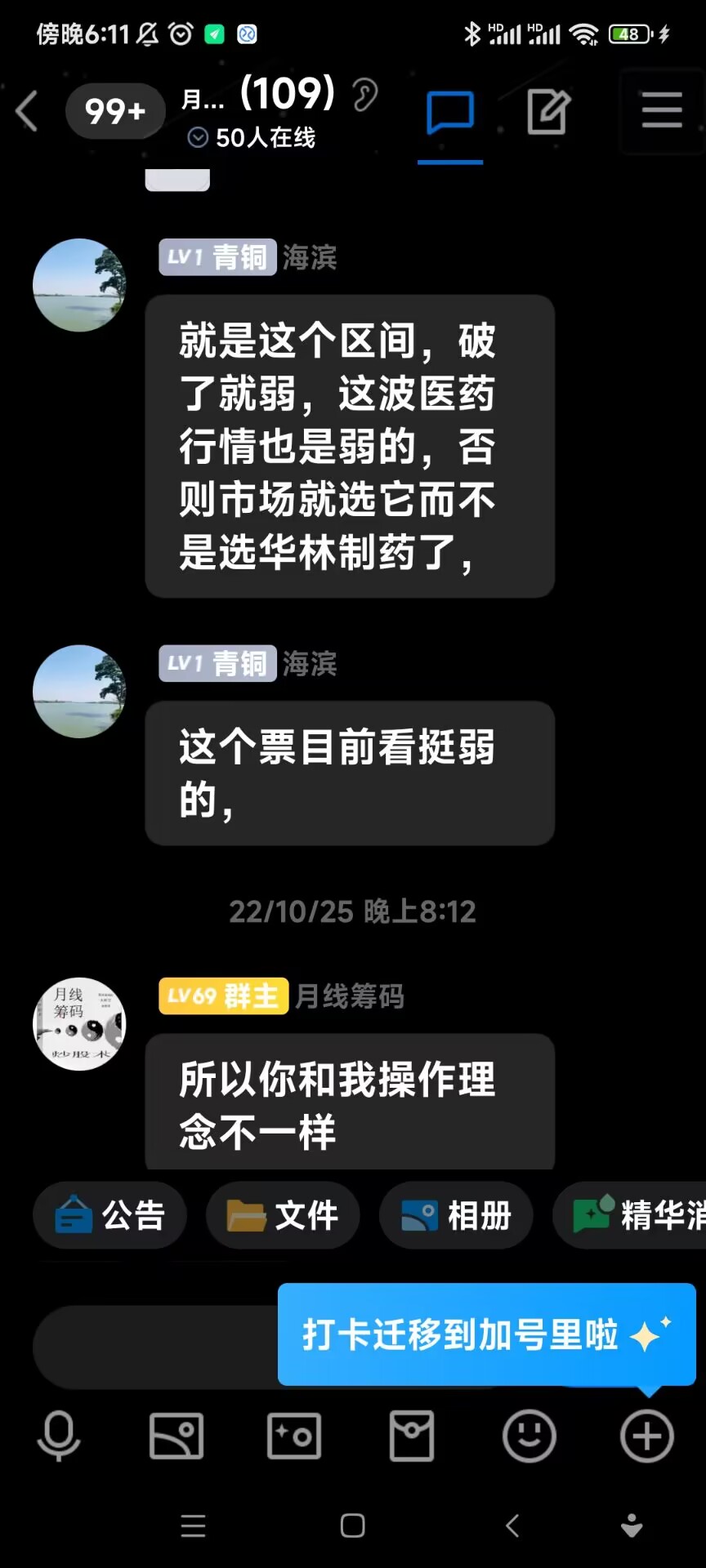Open the emoji picker icon
The image size is (706, 1568).
[x=528, y=1437]
